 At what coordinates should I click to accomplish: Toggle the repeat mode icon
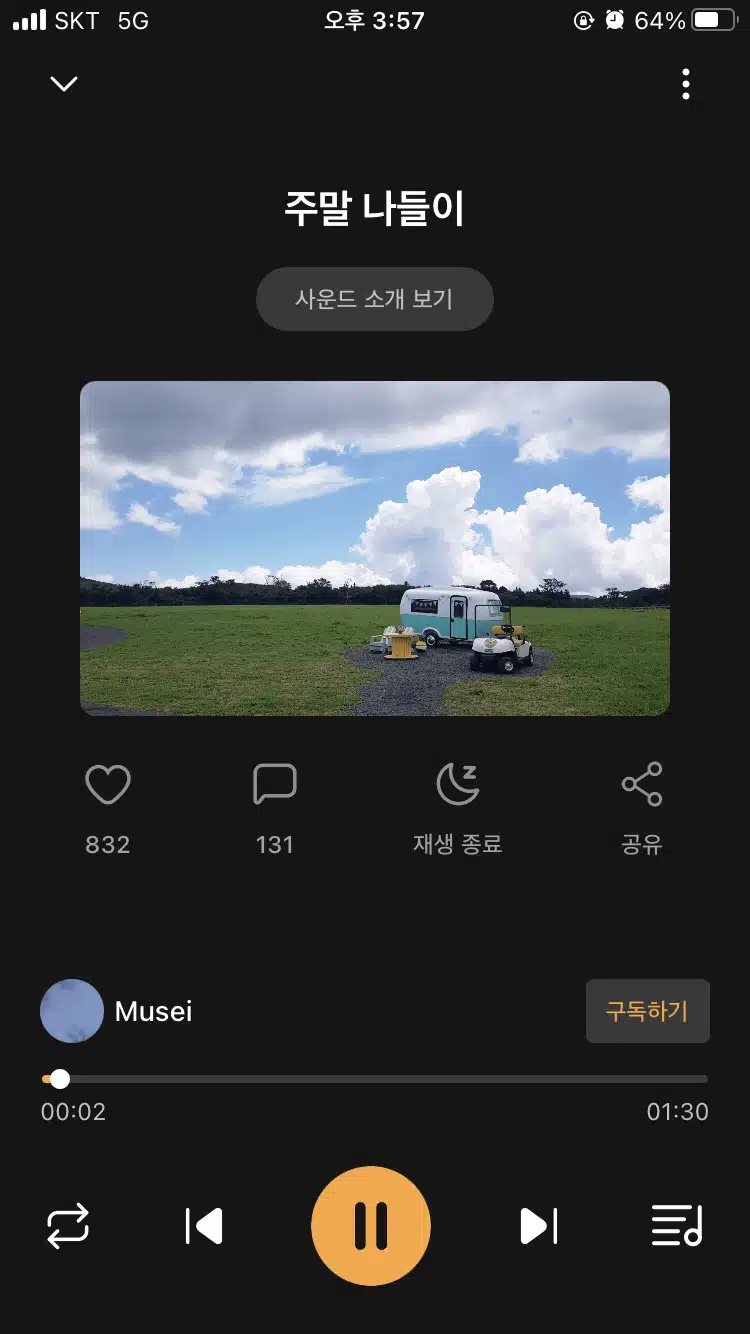tap(68, 1226)
